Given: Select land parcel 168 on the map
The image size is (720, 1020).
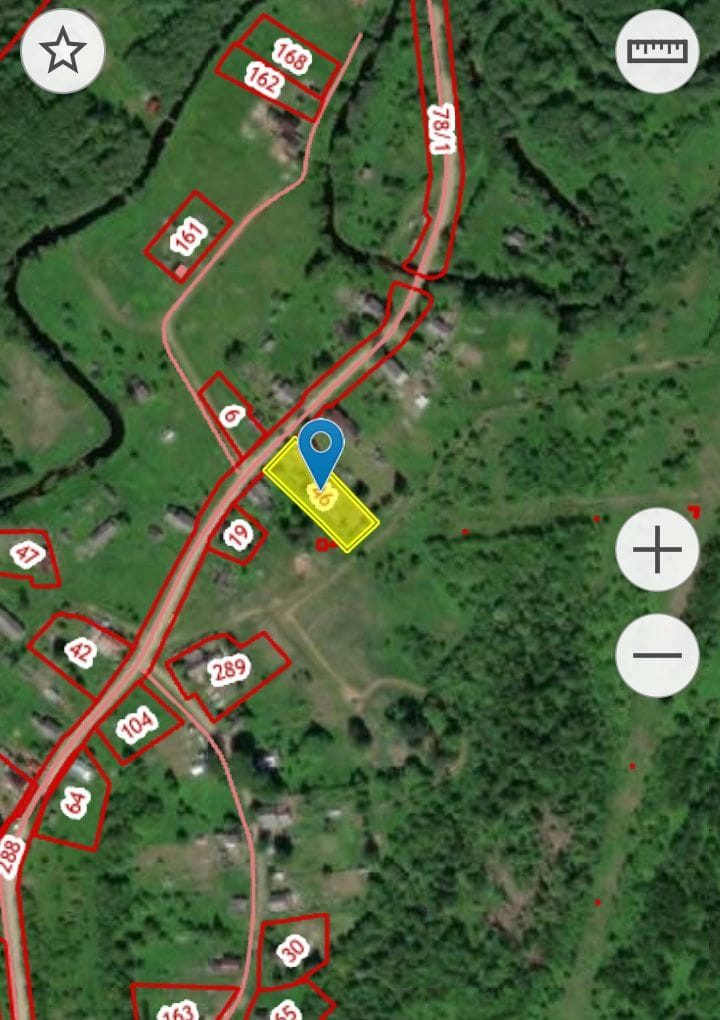Looking at the screenshot, I should [291, 58].
